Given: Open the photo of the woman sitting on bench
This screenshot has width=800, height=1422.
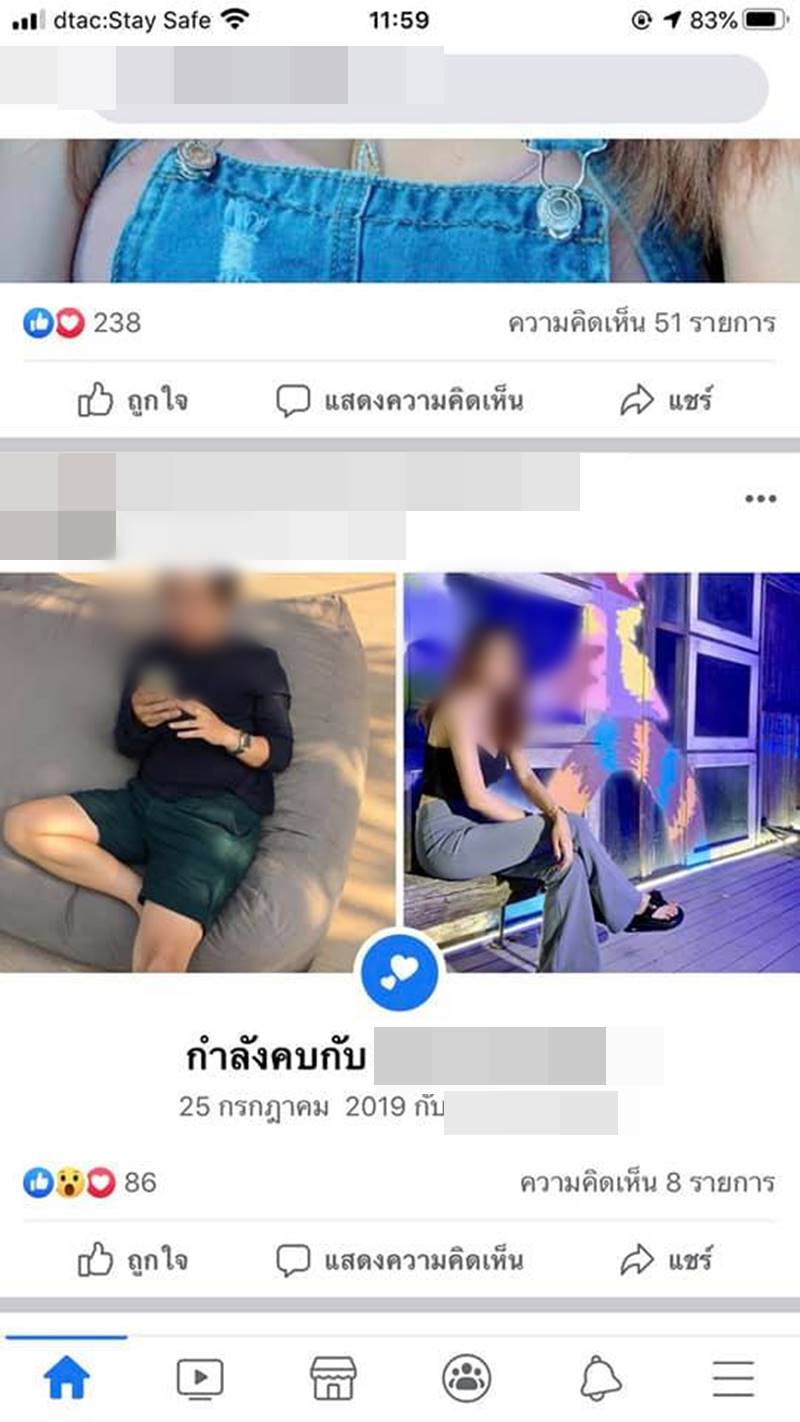Looking at the screenshot, I should tap(601, 770).
